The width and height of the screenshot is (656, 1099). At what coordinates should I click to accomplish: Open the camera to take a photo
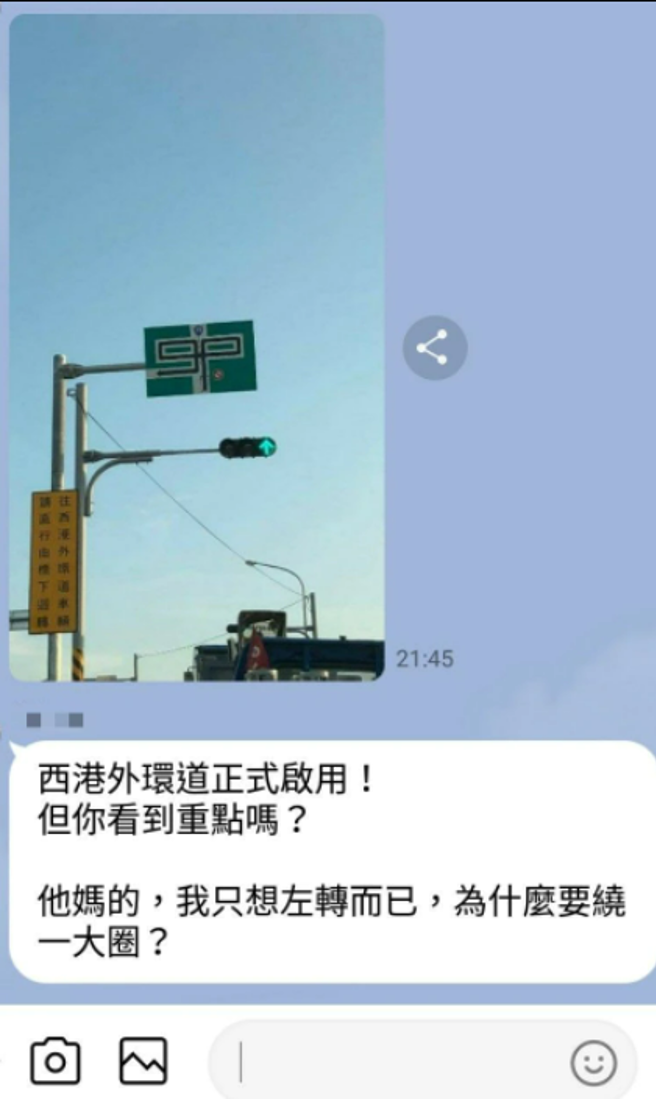tap(55, 1061)
